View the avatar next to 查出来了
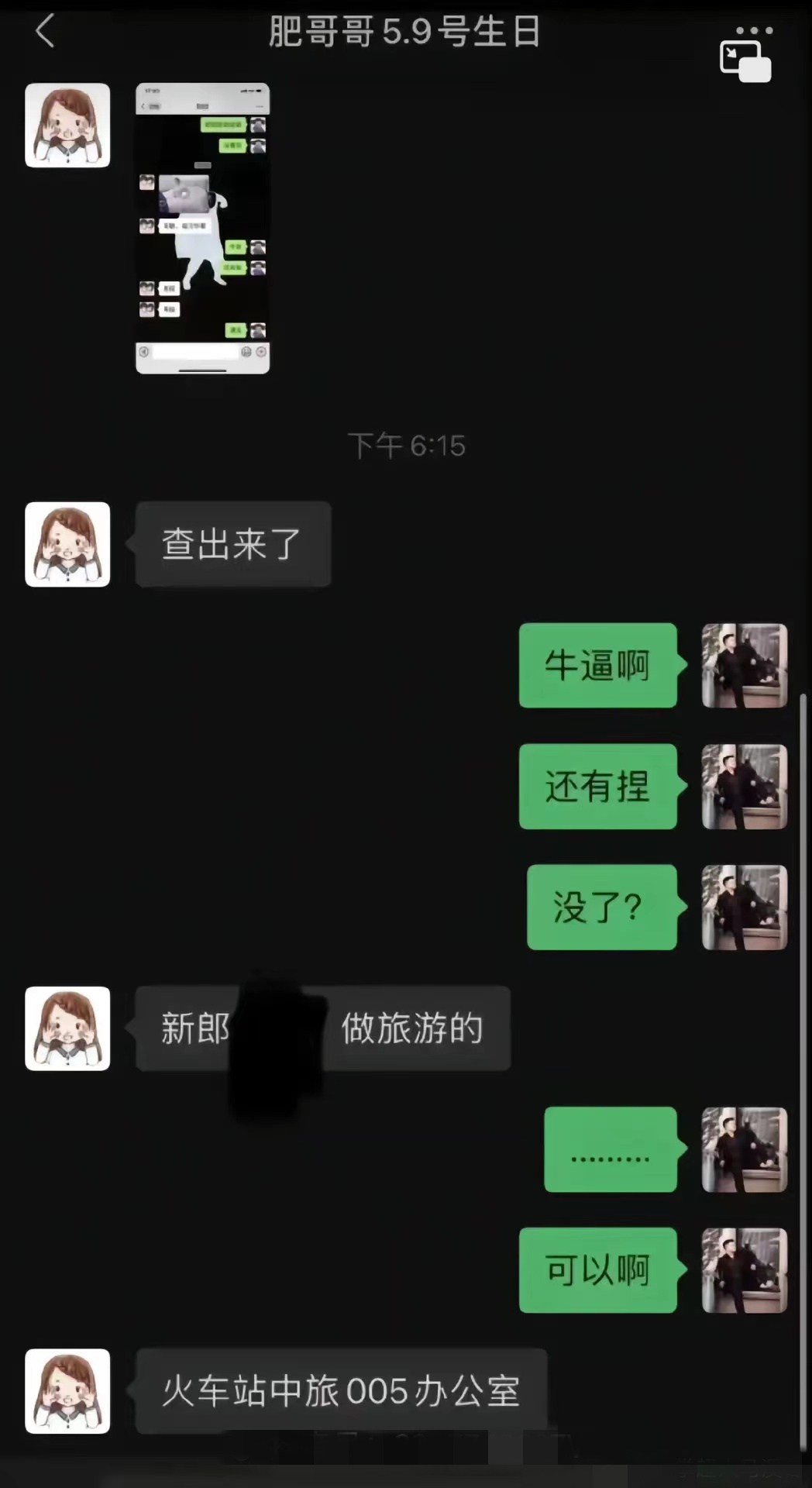Image resolution: width=812 pixels, height=1488 pixels. tap(67, 544)
